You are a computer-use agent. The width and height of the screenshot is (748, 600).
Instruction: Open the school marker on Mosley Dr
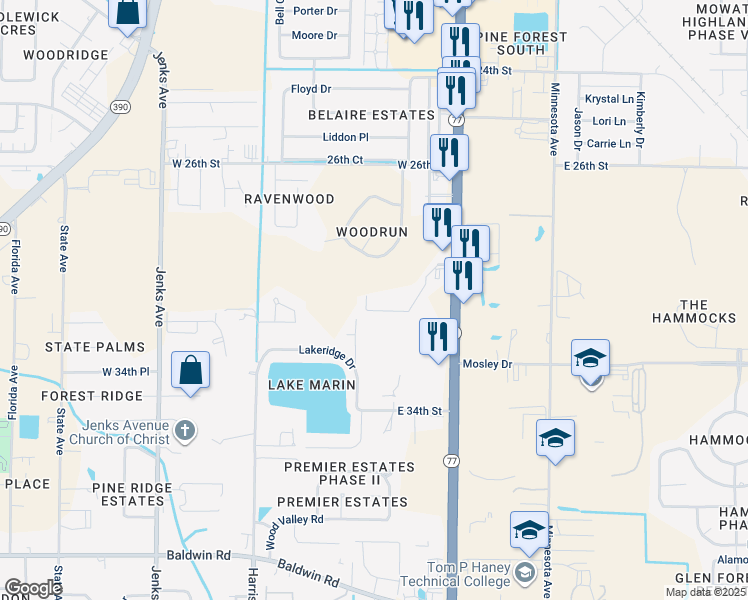(590, 359)
